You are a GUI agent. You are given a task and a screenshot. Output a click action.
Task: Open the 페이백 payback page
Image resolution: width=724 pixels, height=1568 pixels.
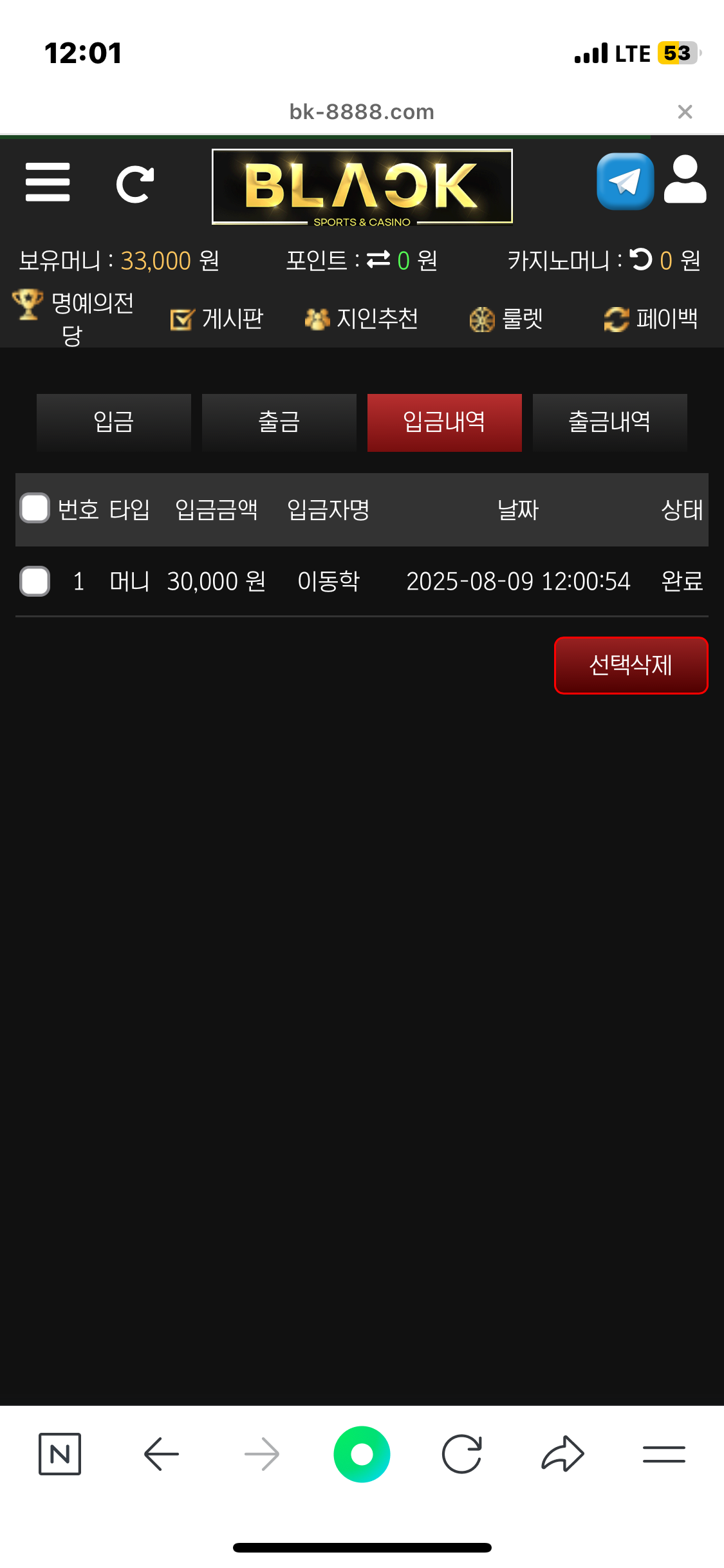click(651, 319)
